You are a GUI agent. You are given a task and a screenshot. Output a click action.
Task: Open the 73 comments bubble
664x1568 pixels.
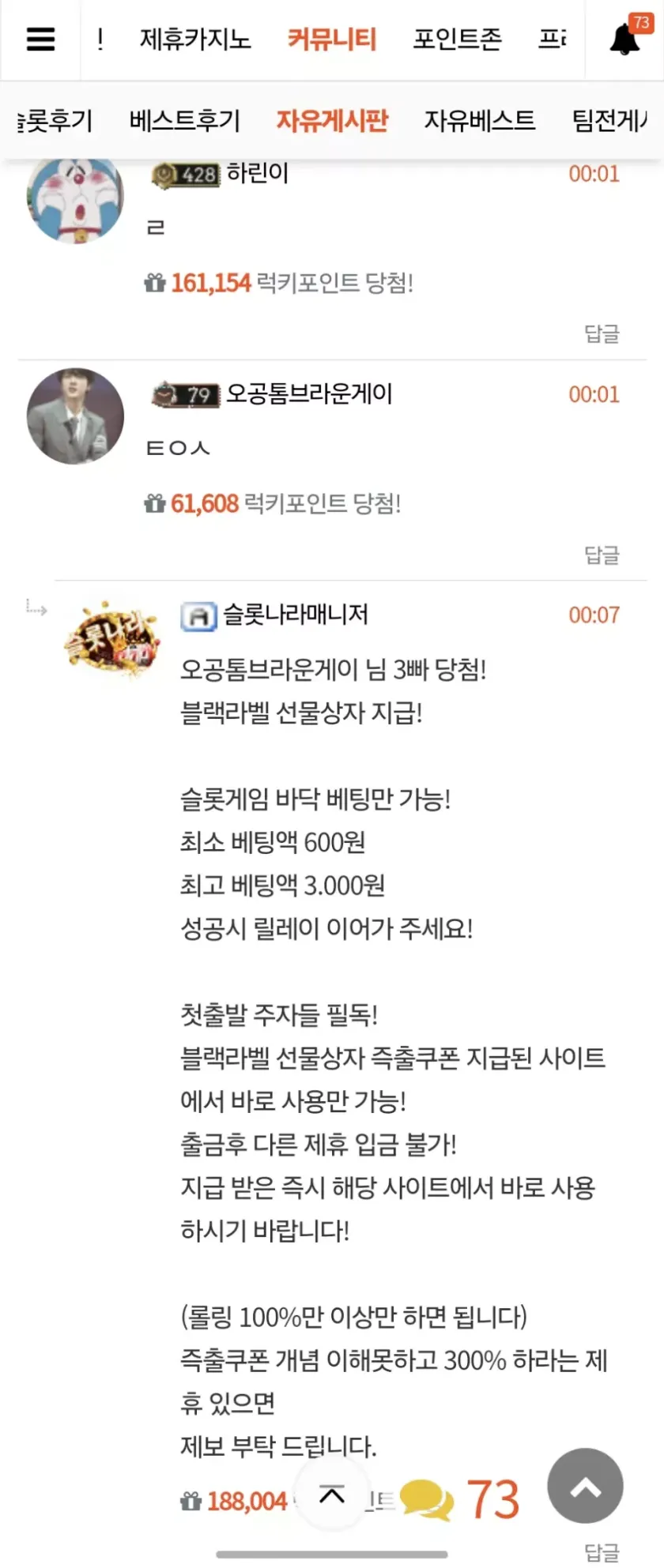tap(460, 1498)
